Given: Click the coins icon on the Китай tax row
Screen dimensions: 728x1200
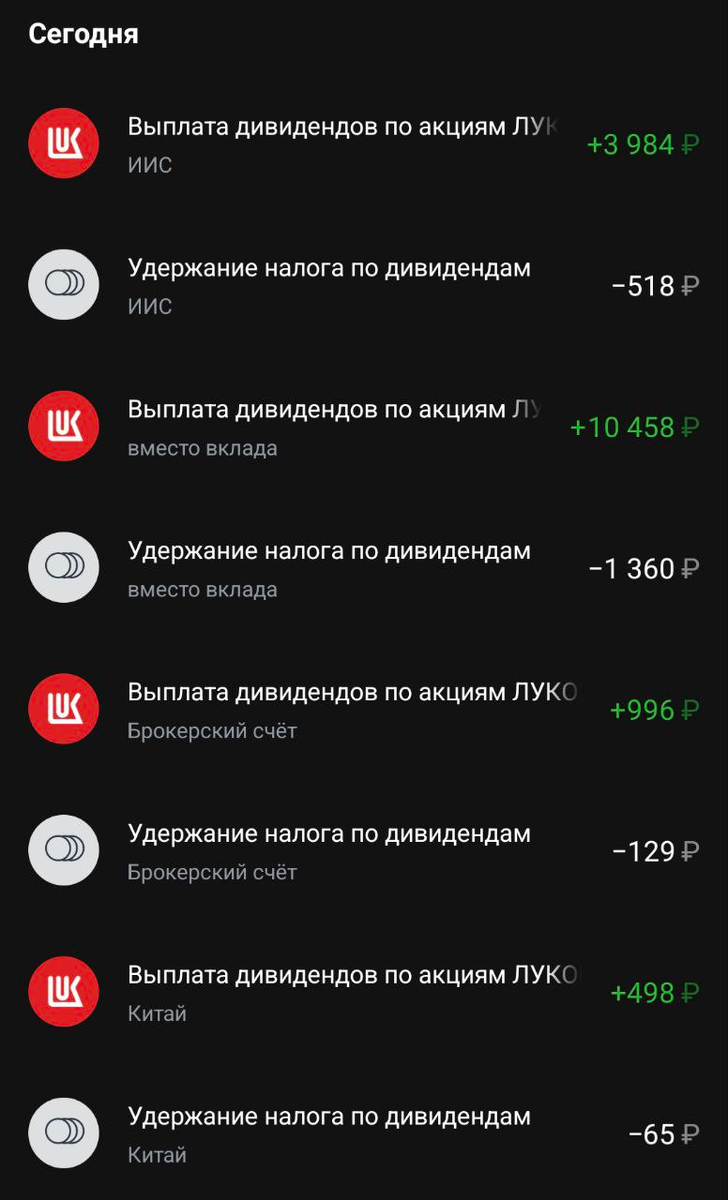Looking at the screenshot, I should 64,1133.
